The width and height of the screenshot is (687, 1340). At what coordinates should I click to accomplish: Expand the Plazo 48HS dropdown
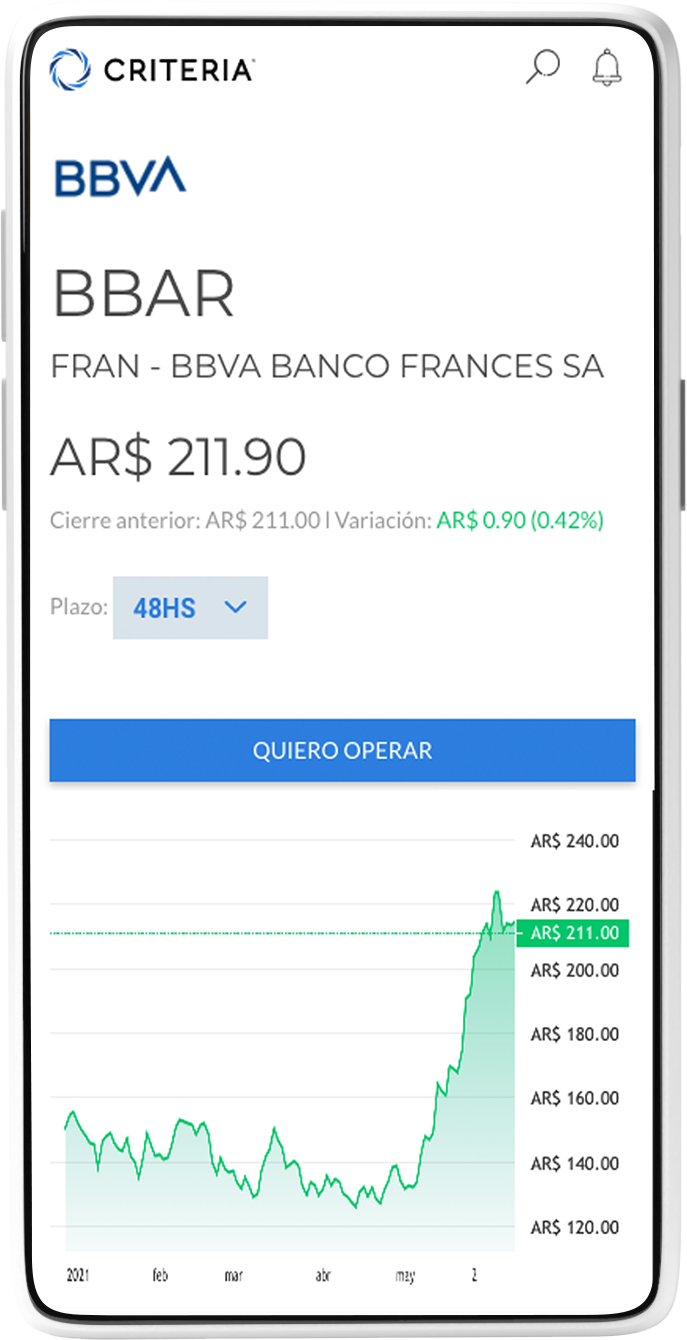[190, 607]
